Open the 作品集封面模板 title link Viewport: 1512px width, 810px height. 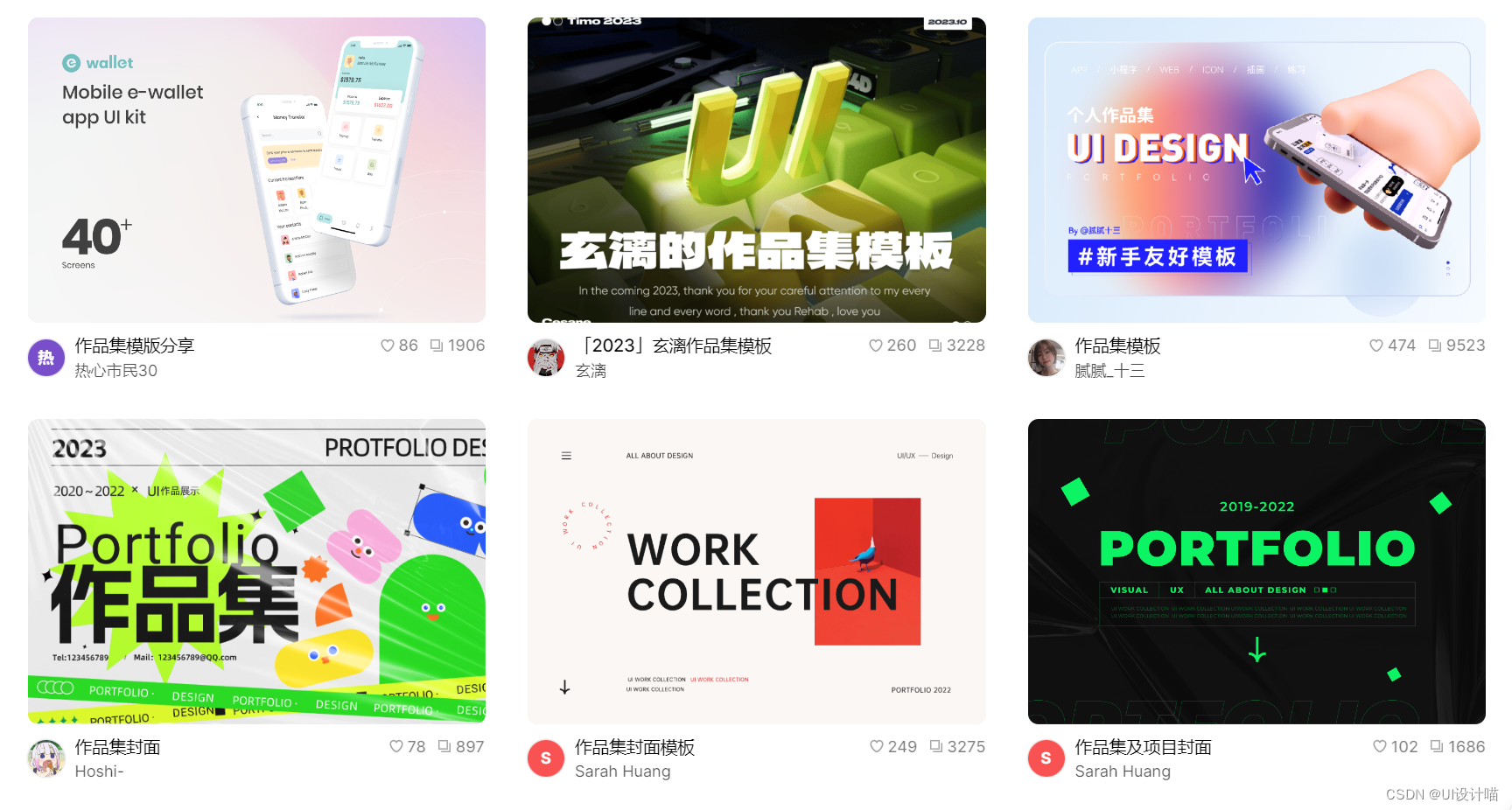(634, 747)
